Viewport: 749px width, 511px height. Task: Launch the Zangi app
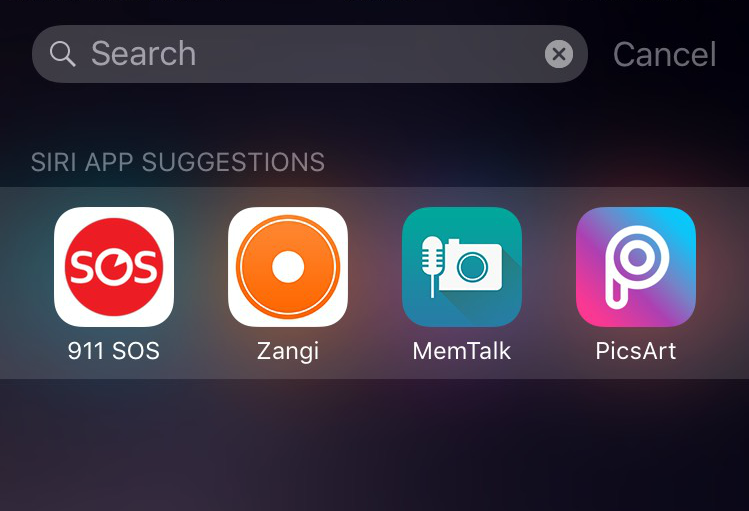[288, 267]
